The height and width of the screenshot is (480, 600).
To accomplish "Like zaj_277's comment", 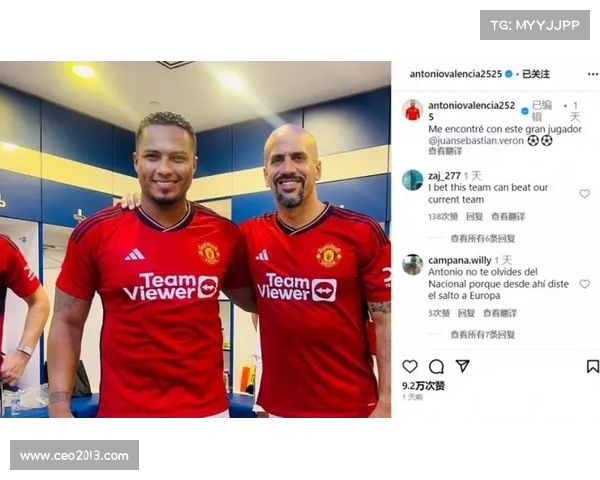I will click(x=584, y=194).
